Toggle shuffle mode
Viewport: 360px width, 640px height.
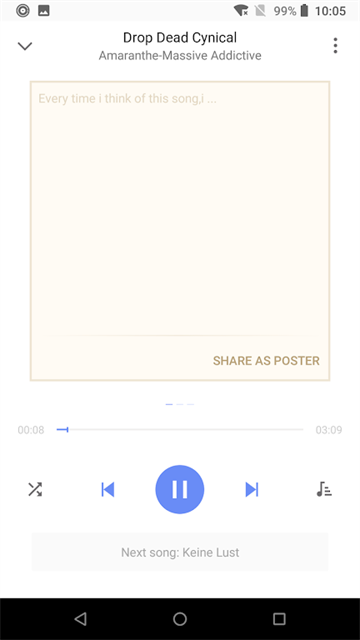point(35,489)
